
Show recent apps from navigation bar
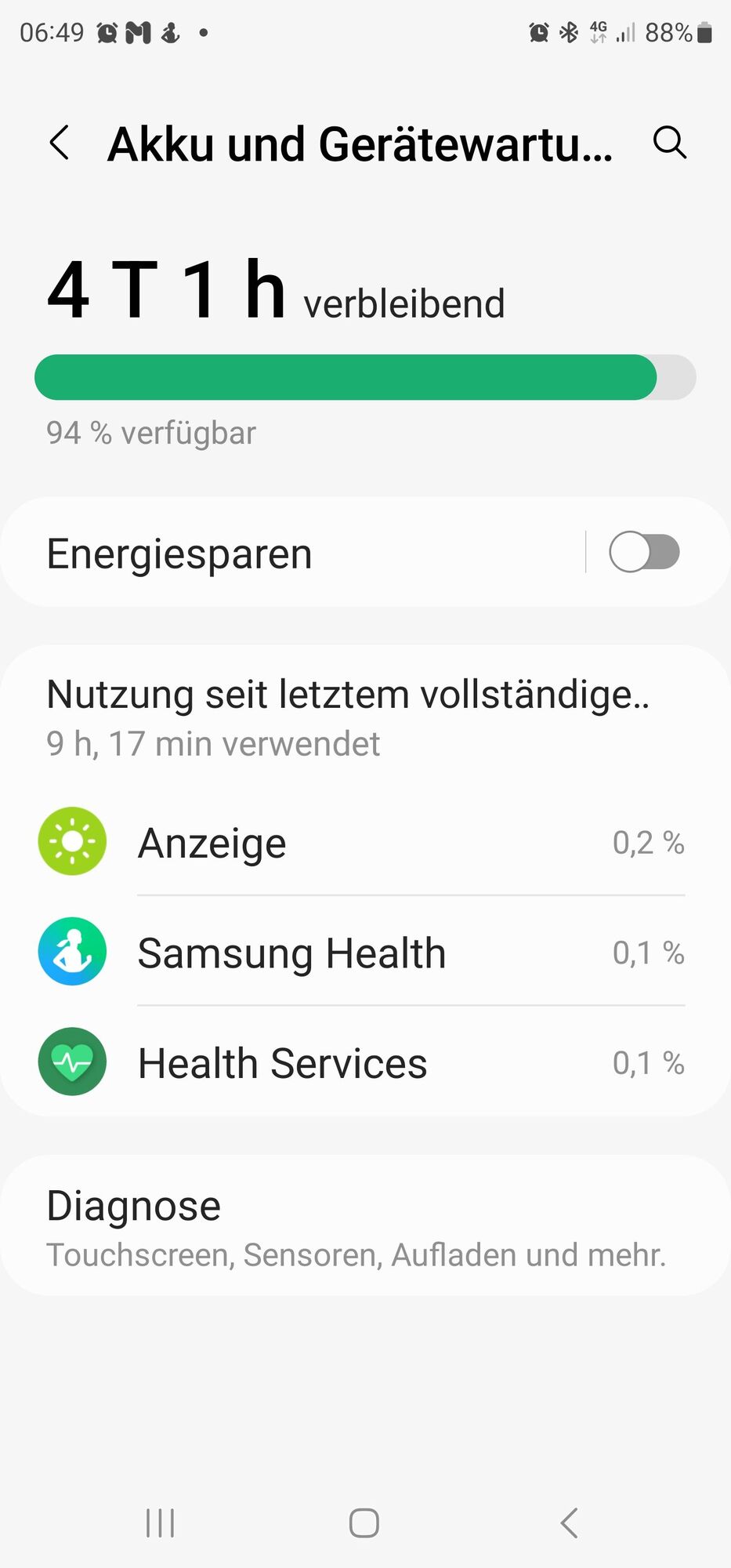pyautogui.click(x=161, y=1523)
